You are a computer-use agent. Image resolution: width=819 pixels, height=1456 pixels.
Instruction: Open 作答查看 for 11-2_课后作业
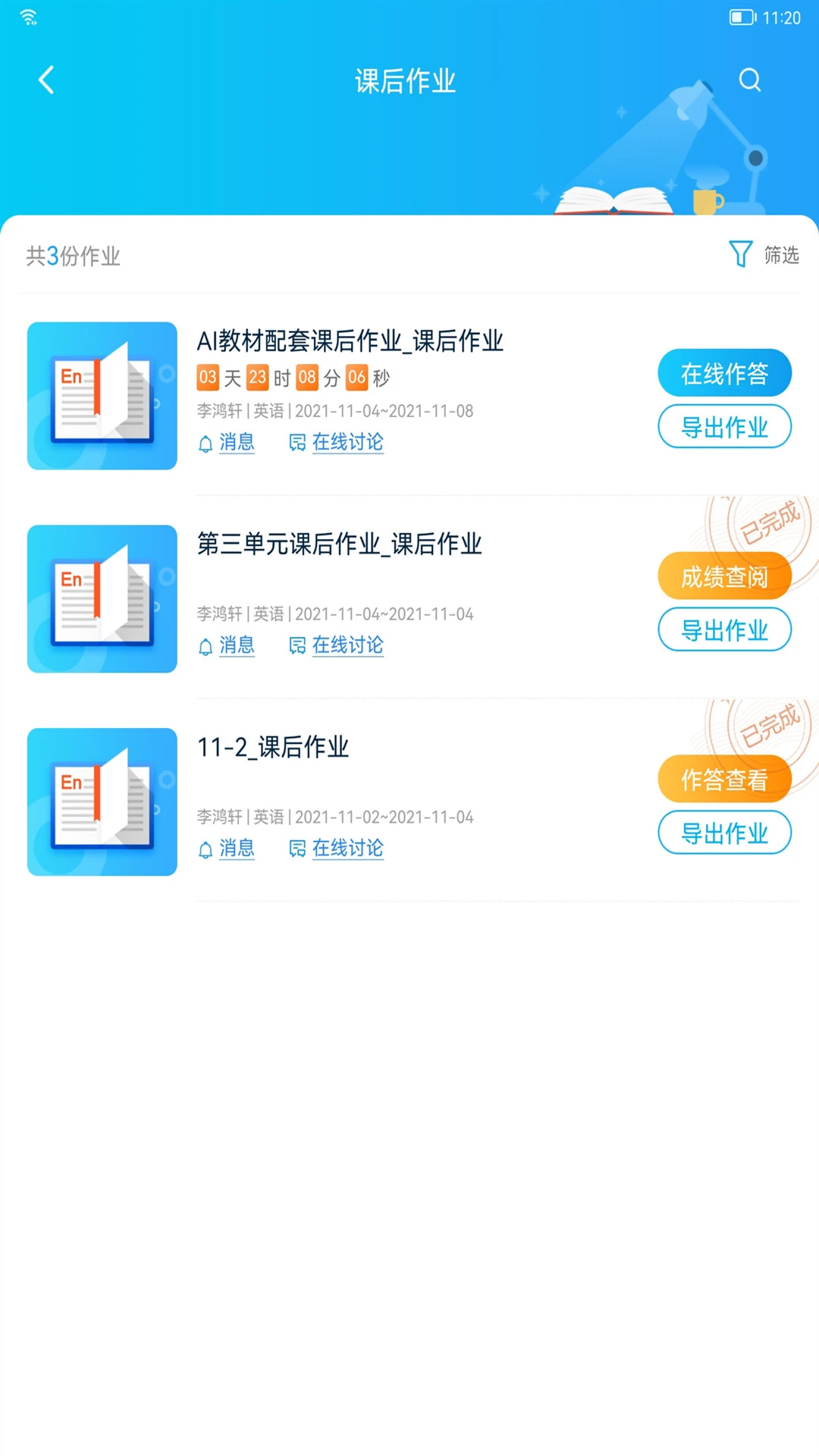725,779
